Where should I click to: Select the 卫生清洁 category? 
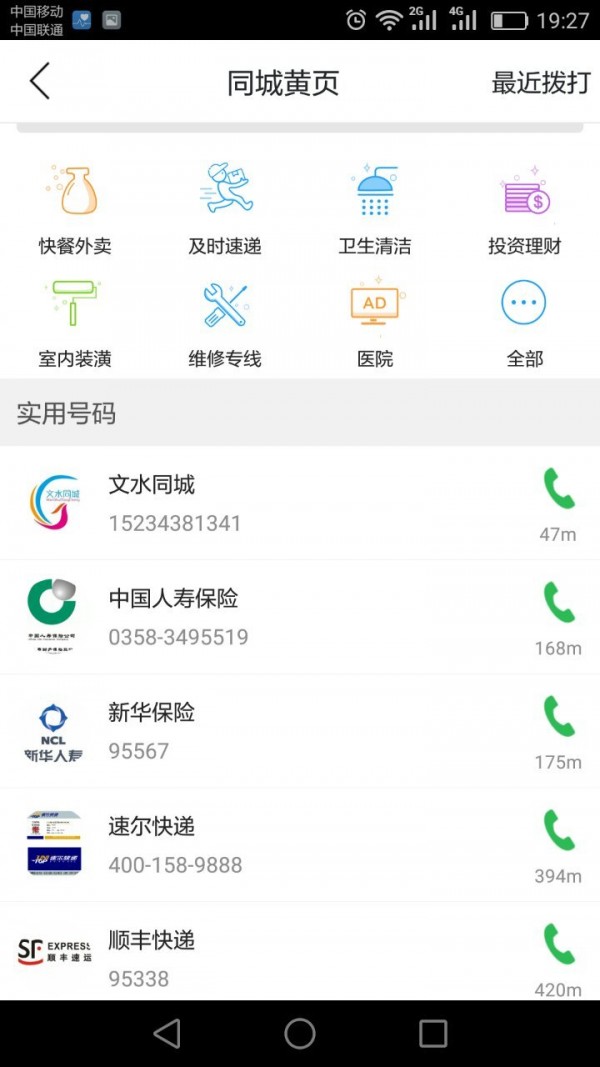click(x=375, y=210)
